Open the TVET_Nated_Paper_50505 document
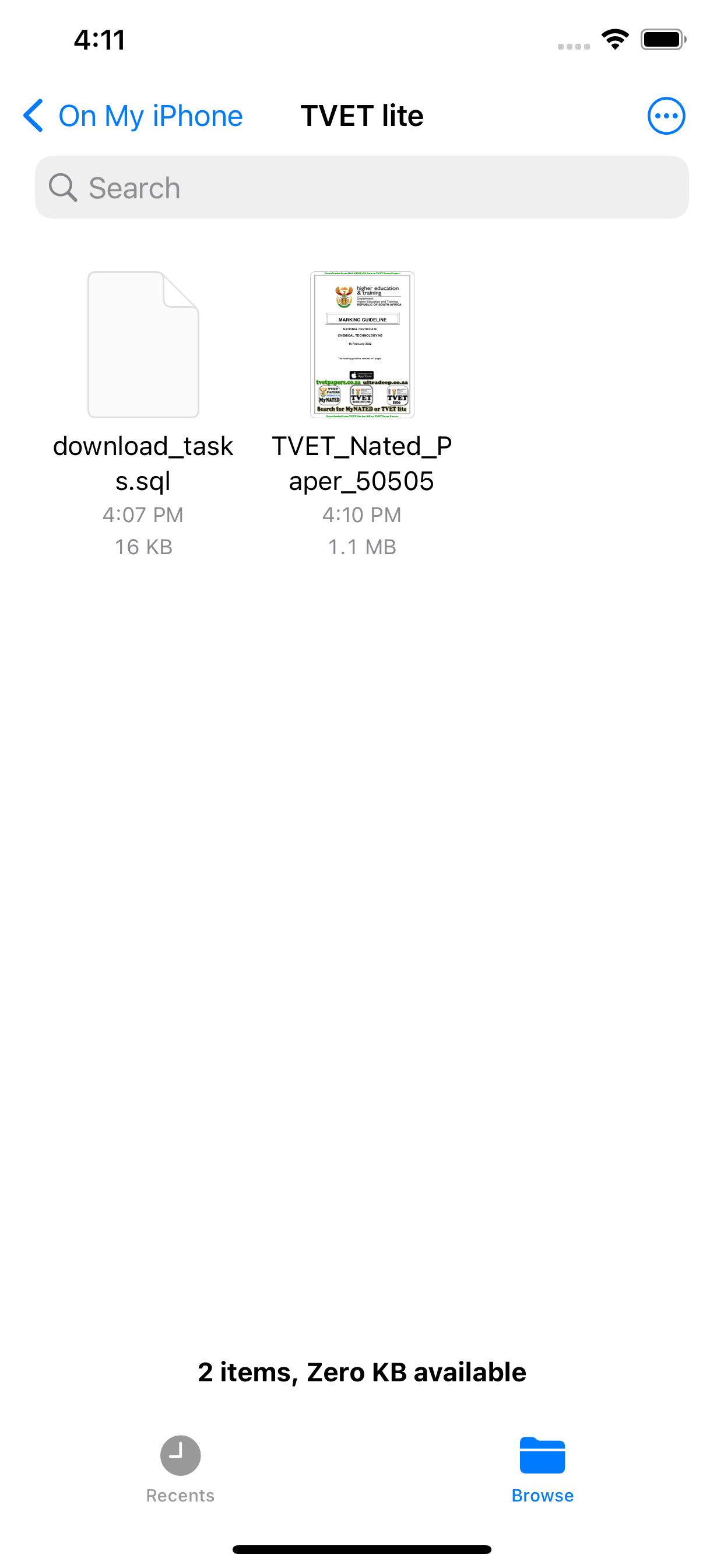Image resolution: width=724 pixels, height=1568 pixels. (361, 346)
